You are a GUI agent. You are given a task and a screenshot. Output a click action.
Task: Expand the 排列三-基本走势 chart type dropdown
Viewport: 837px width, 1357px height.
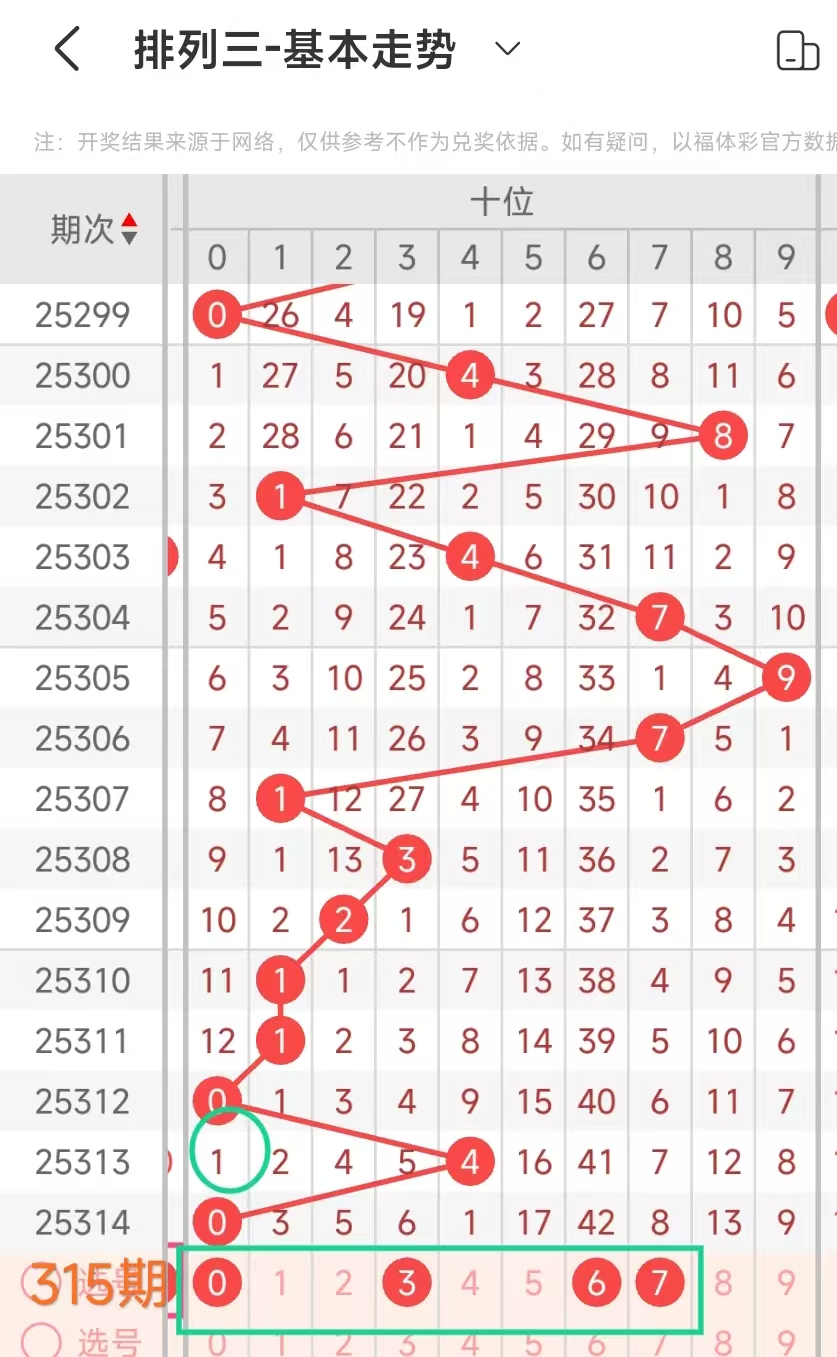[x=508, y=49]
